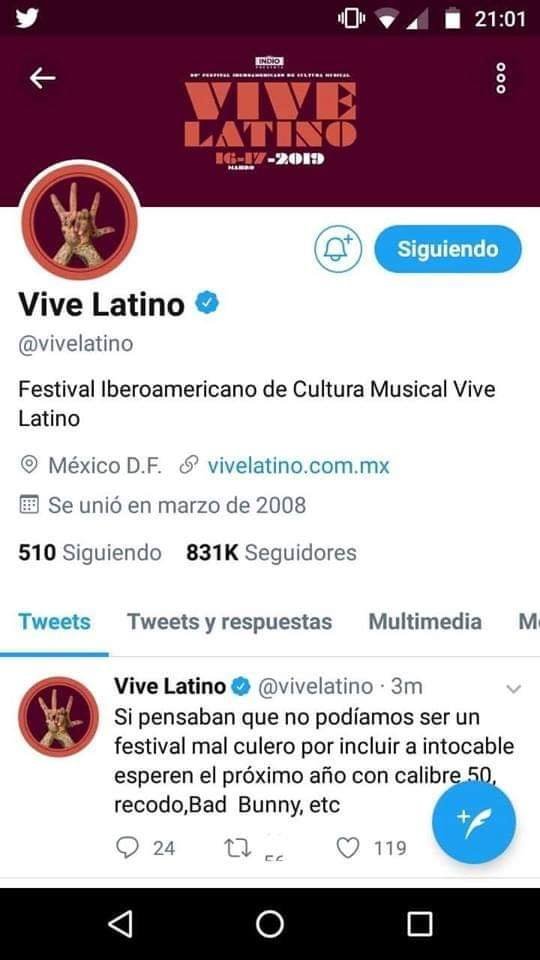This screenshot has height=960, width=540.
Task: Compose a new tweet
Action: (x=474, y=823)
